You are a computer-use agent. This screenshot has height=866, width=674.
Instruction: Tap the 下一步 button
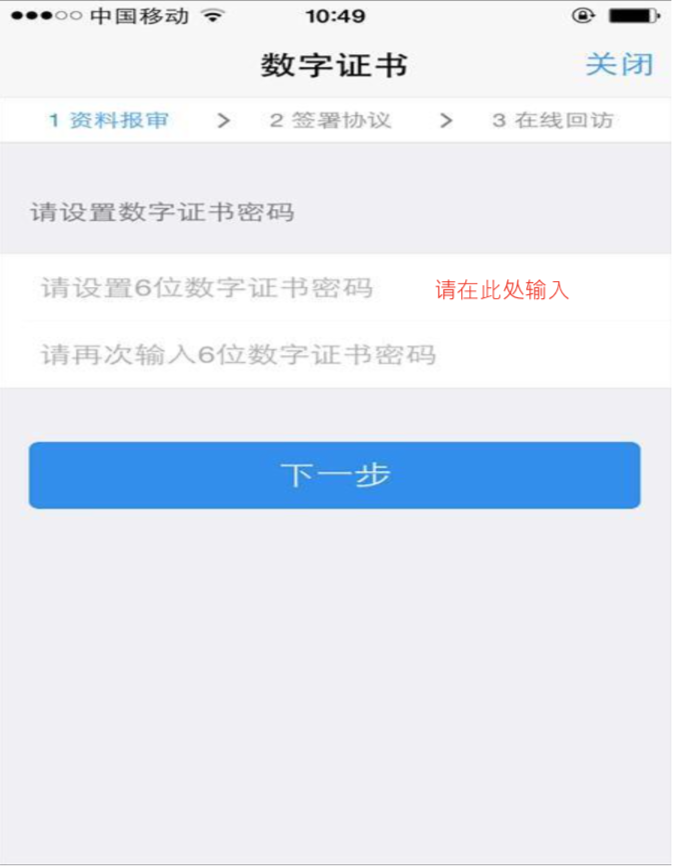pos(334,476)
